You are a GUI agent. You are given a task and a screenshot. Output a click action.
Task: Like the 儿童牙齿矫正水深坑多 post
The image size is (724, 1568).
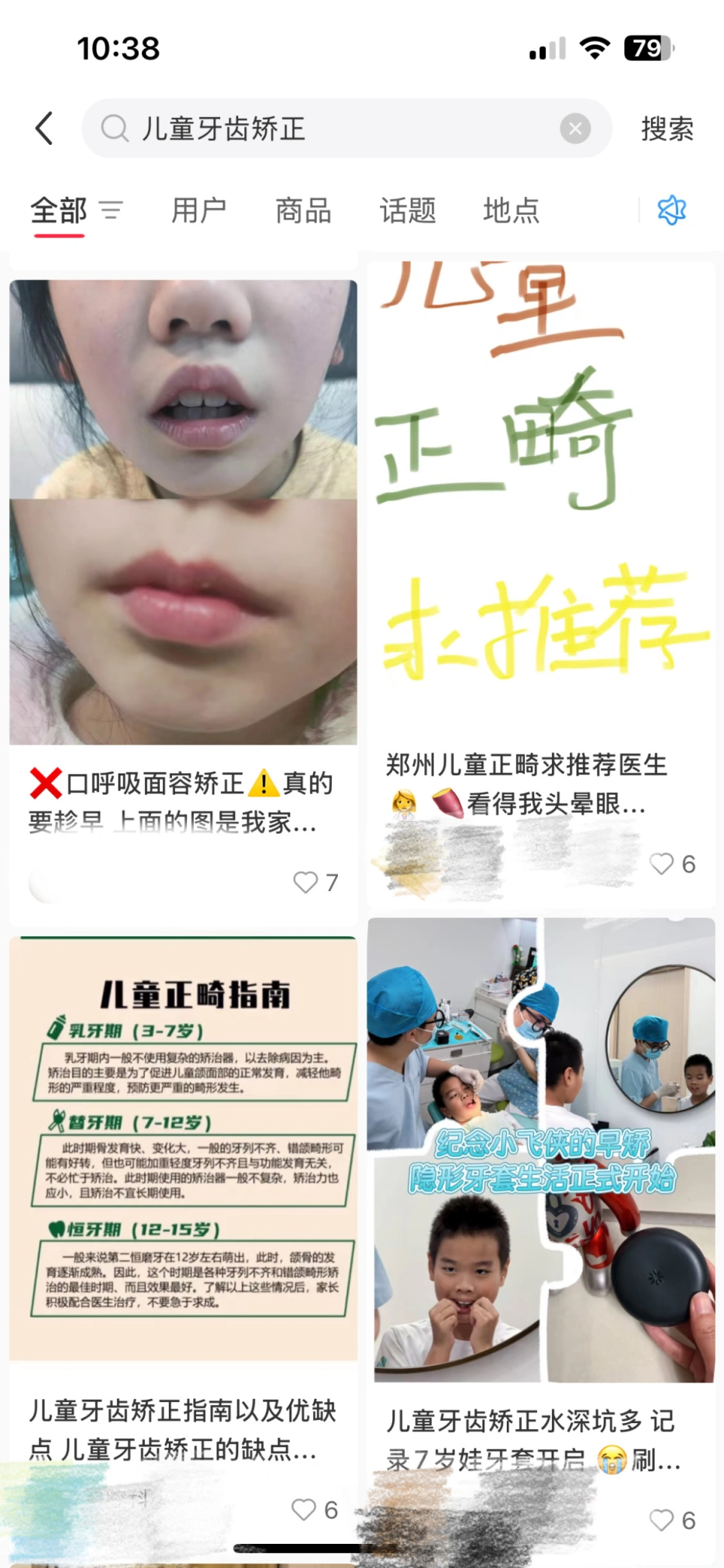point(662,1520)
